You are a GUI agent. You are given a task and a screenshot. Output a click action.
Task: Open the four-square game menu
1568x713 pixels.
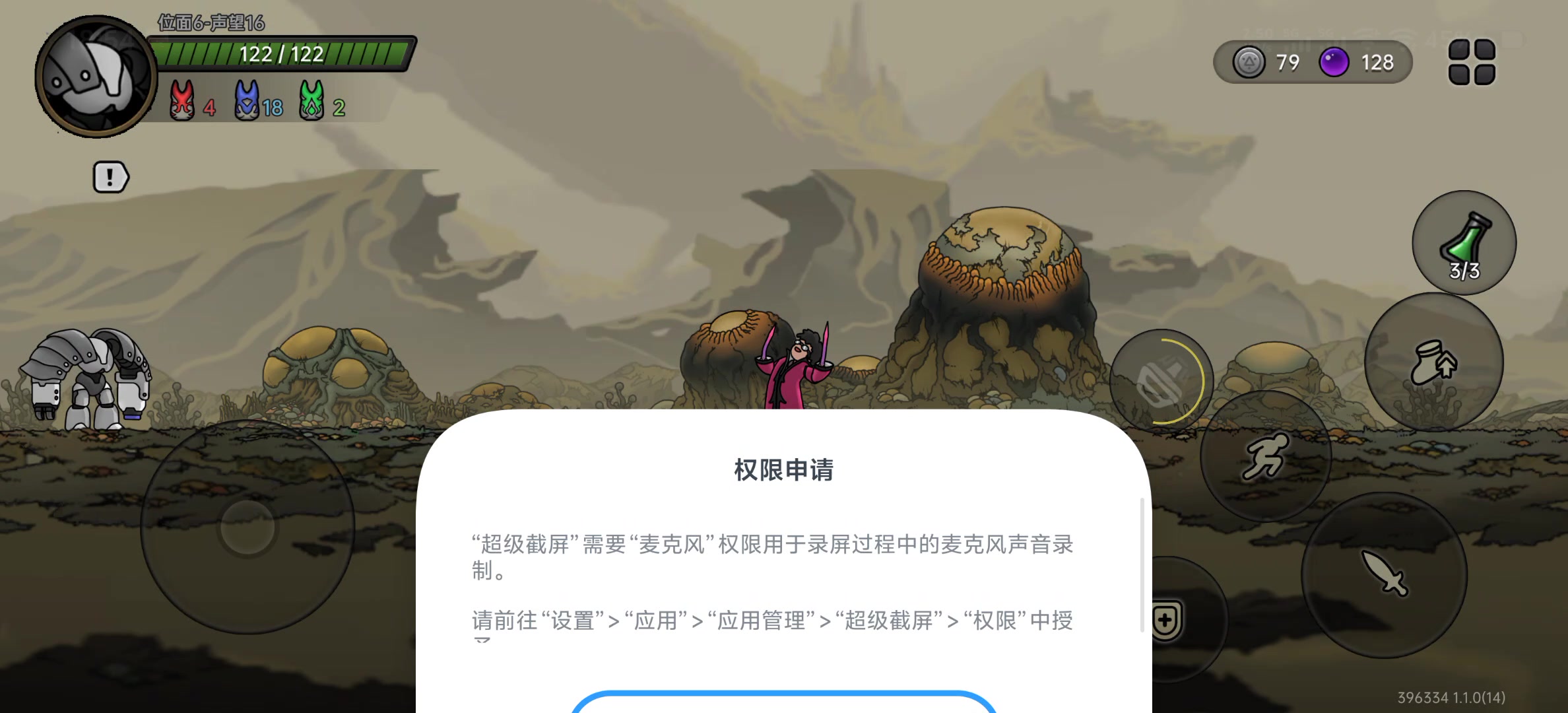1471,62
